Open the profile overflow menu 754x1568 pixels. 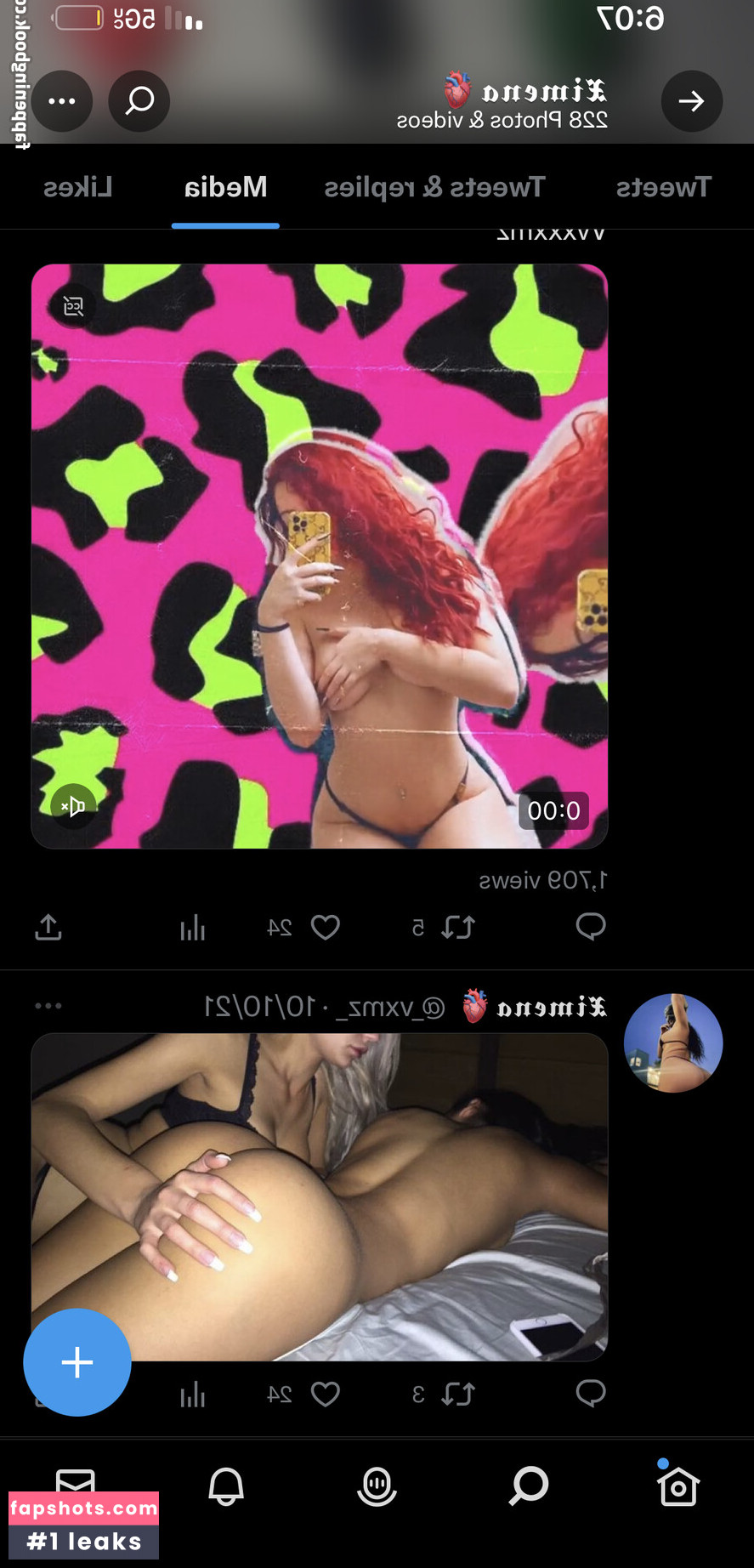click(x=62, y=101)
